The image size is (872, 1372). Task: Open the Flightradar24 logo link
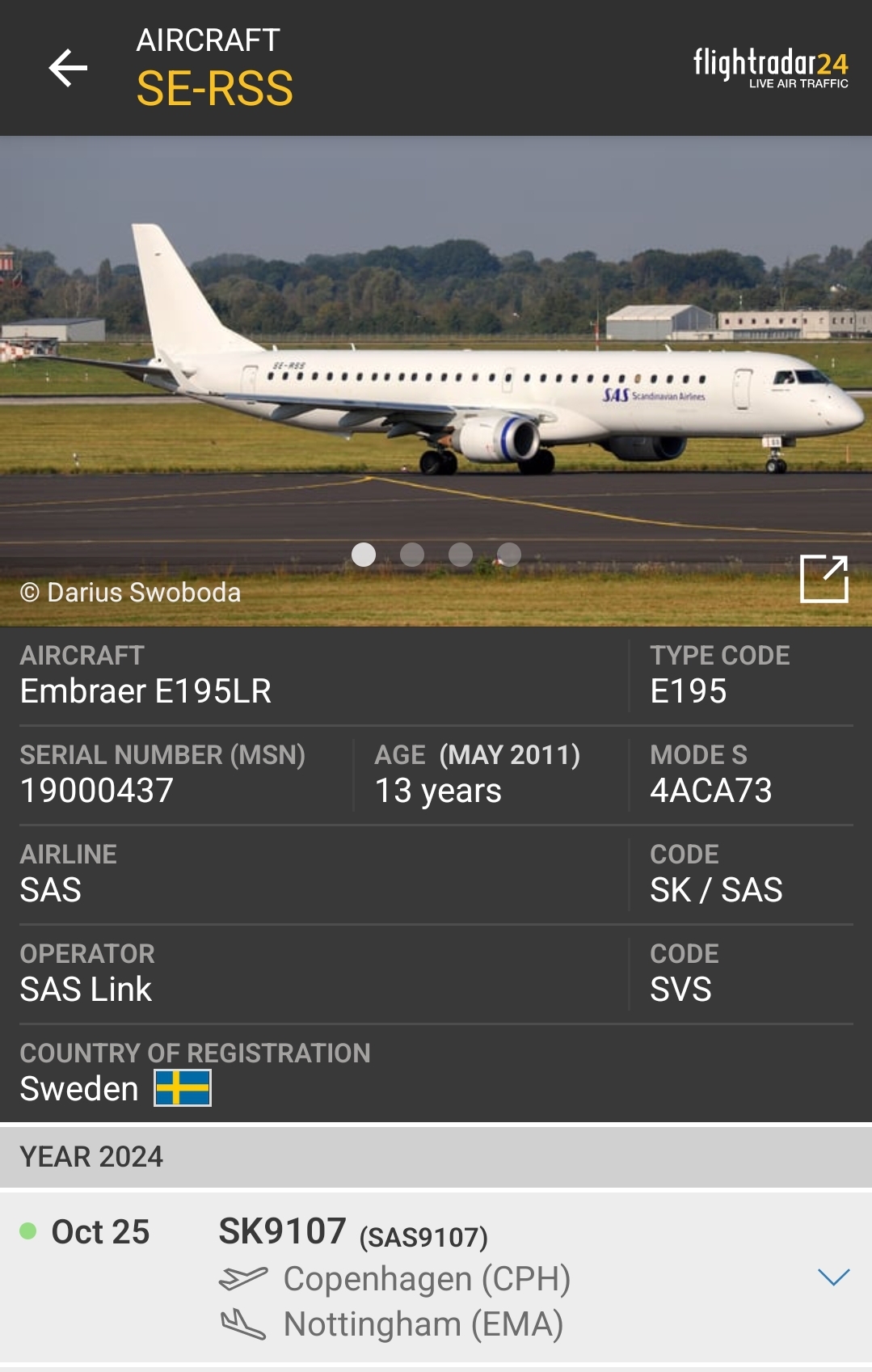[x=771, y=68]
